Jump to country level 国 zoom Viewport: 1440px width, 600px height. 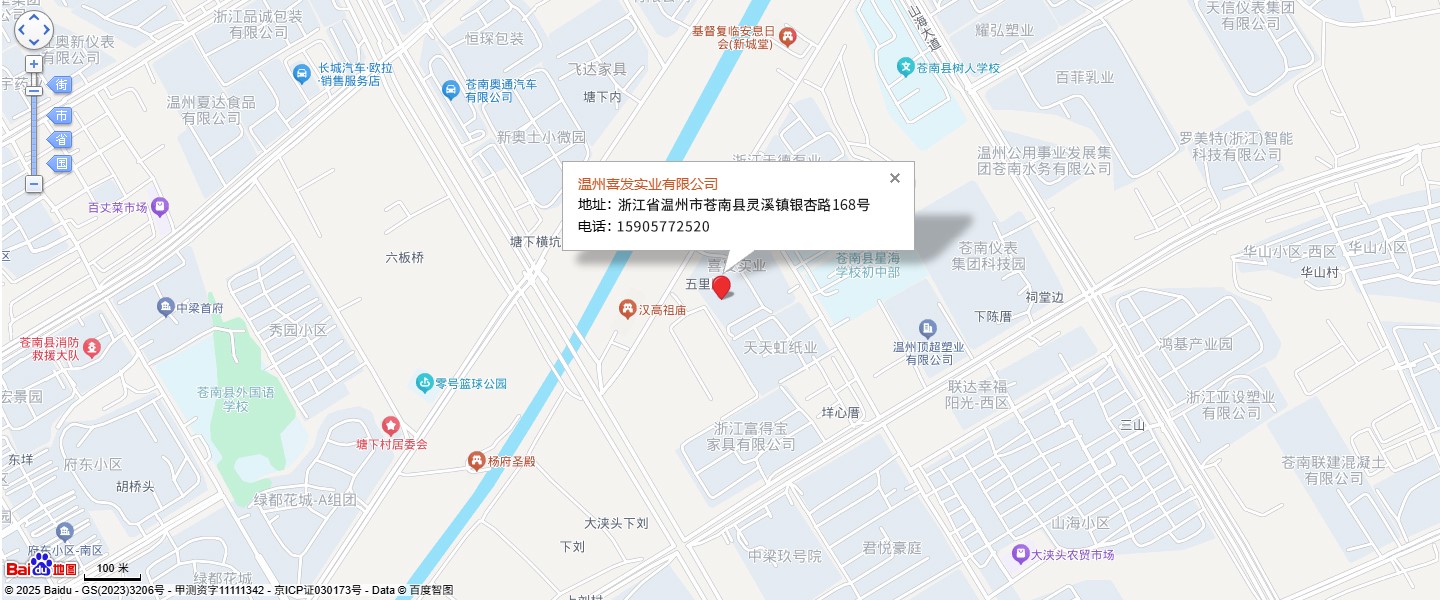pyautogui.click(x=61, y=163)
